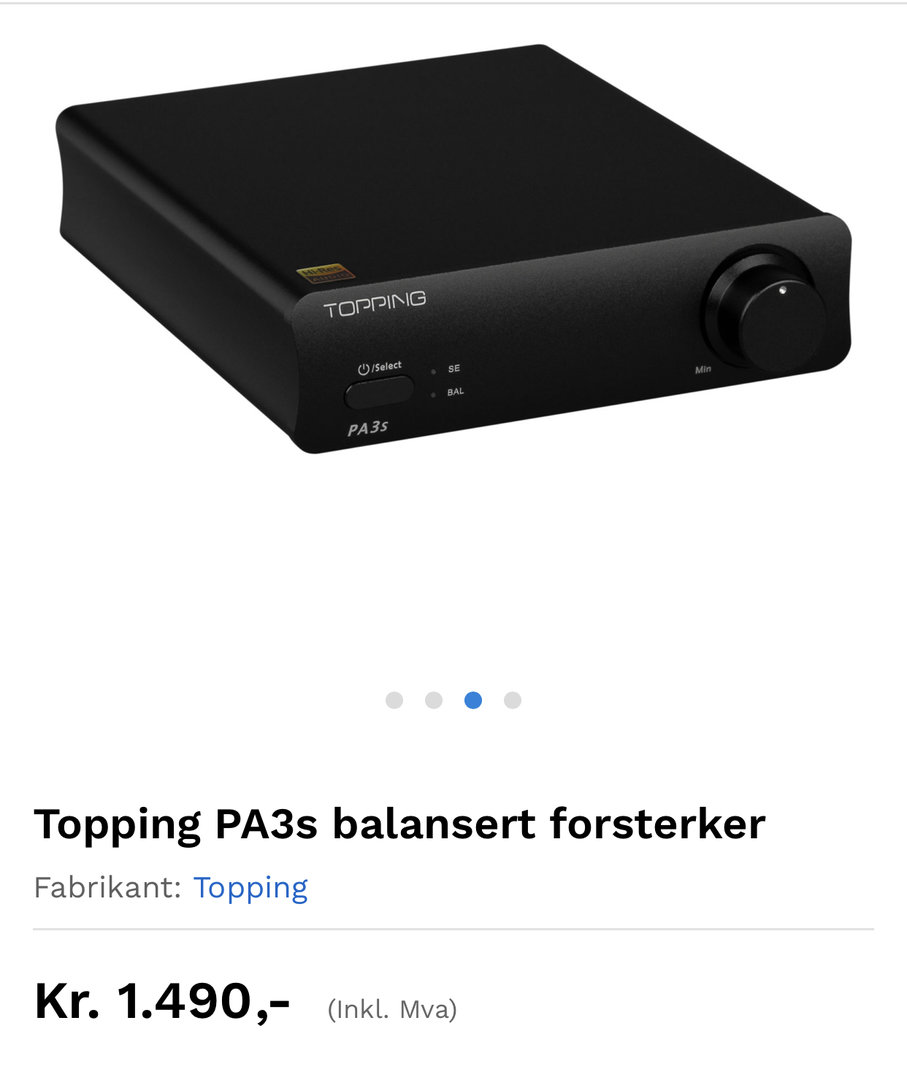
Task: Show the fourth product image via last dot
Action: point(512,700)
